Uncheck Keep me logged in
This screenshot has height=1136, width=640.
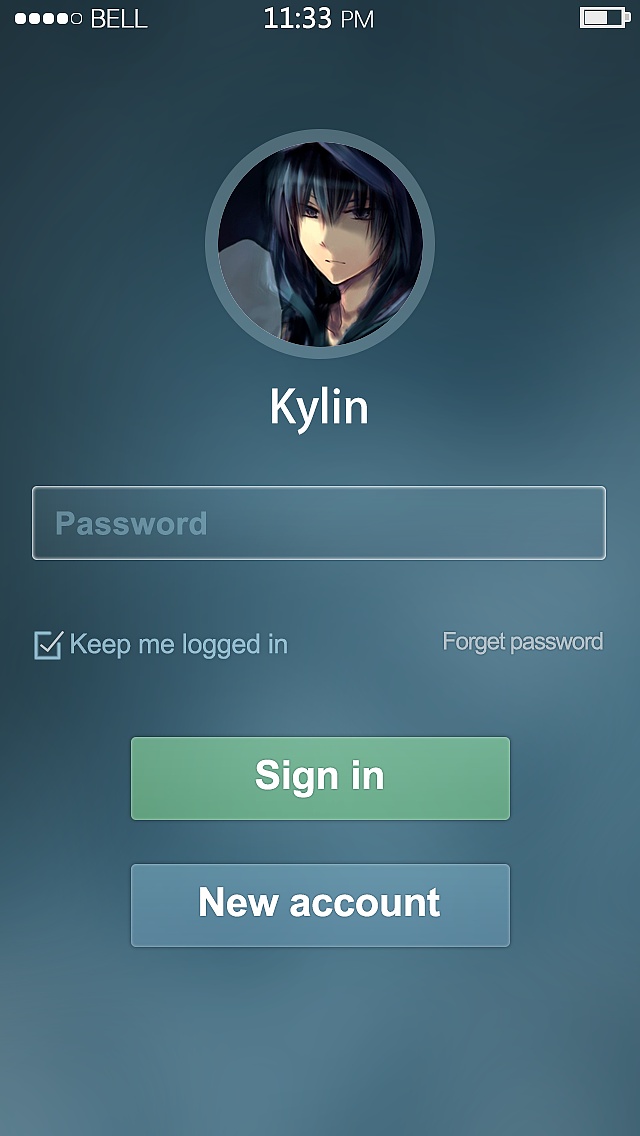click(x=48, y=644)
